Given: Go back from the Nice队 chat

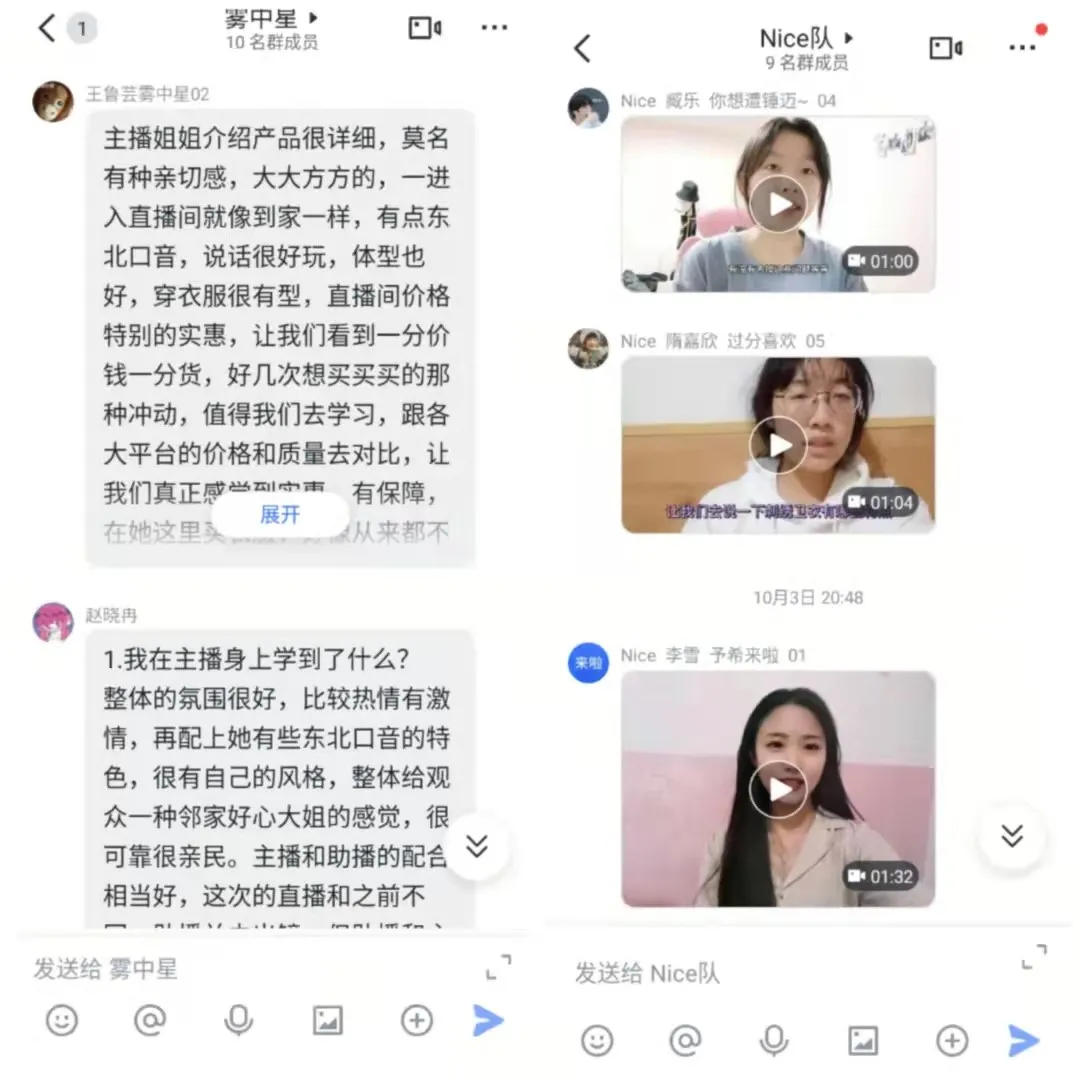Looking at the screenshot, I should [582, 48].
